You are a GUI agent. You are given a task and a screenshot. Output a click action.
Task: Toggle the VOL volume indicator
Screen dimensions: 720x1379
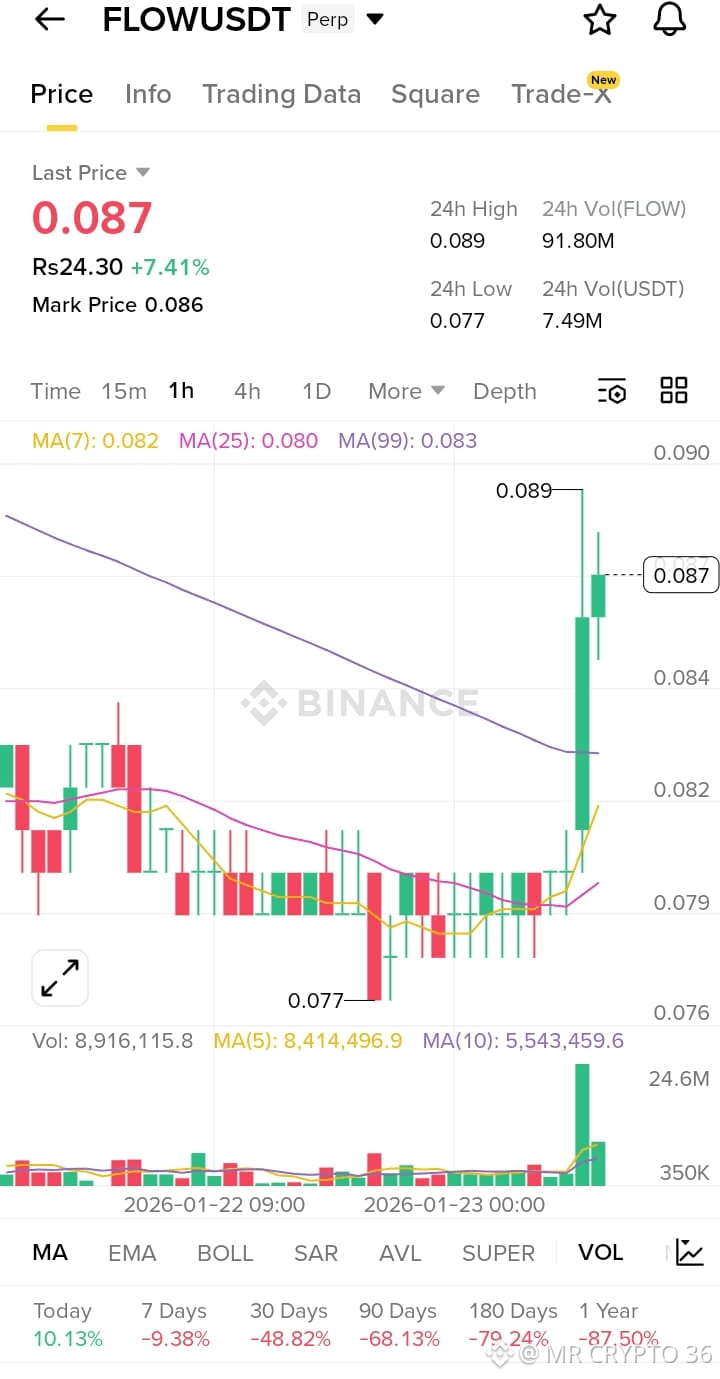click(600, 1252)
